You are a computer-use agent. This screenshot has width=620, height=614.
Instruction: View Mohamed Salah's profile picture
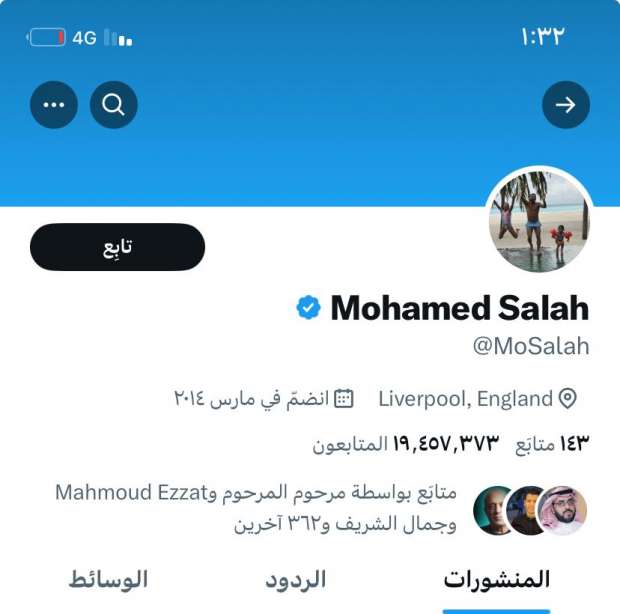pos(539,219)
